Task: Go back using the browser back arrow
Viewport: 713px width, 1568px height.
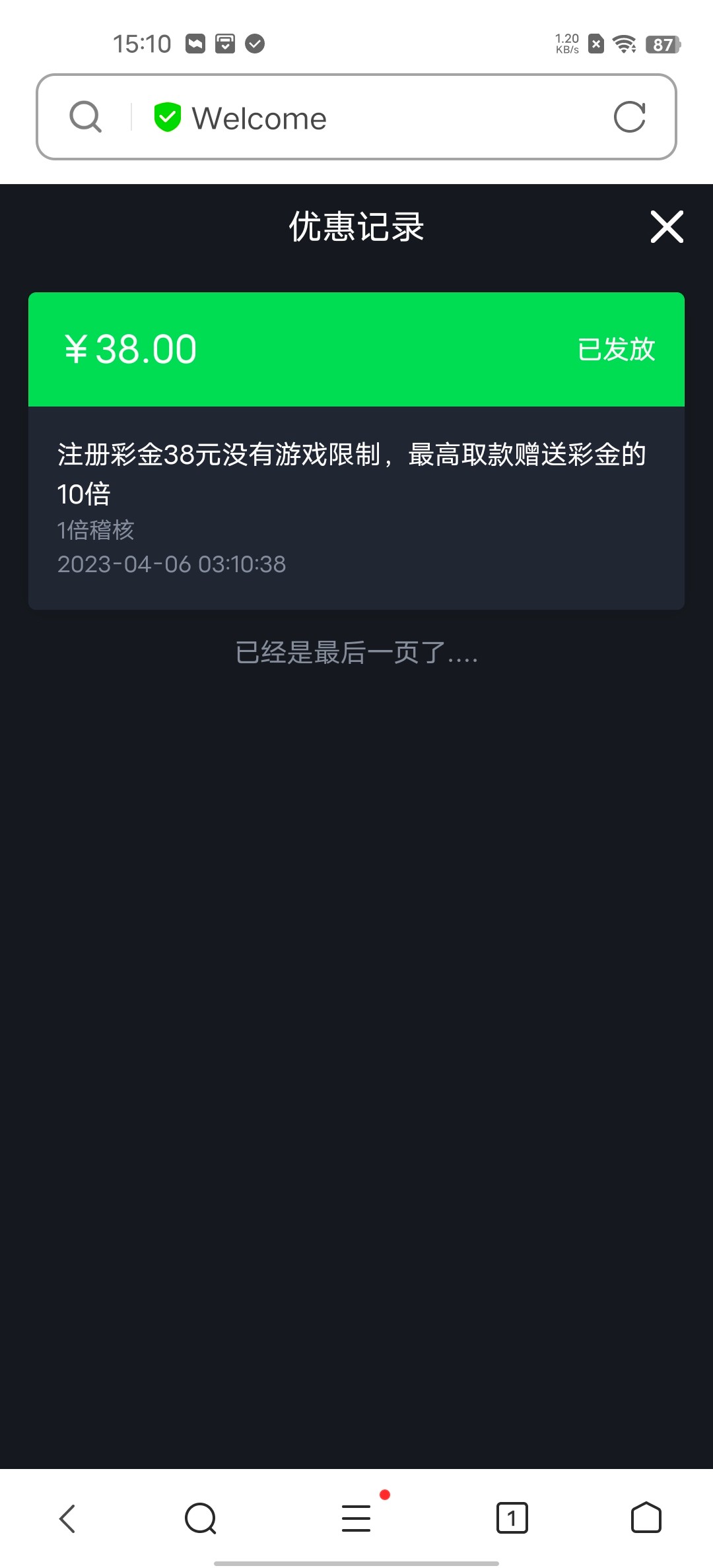Action: click(67, 1518)
